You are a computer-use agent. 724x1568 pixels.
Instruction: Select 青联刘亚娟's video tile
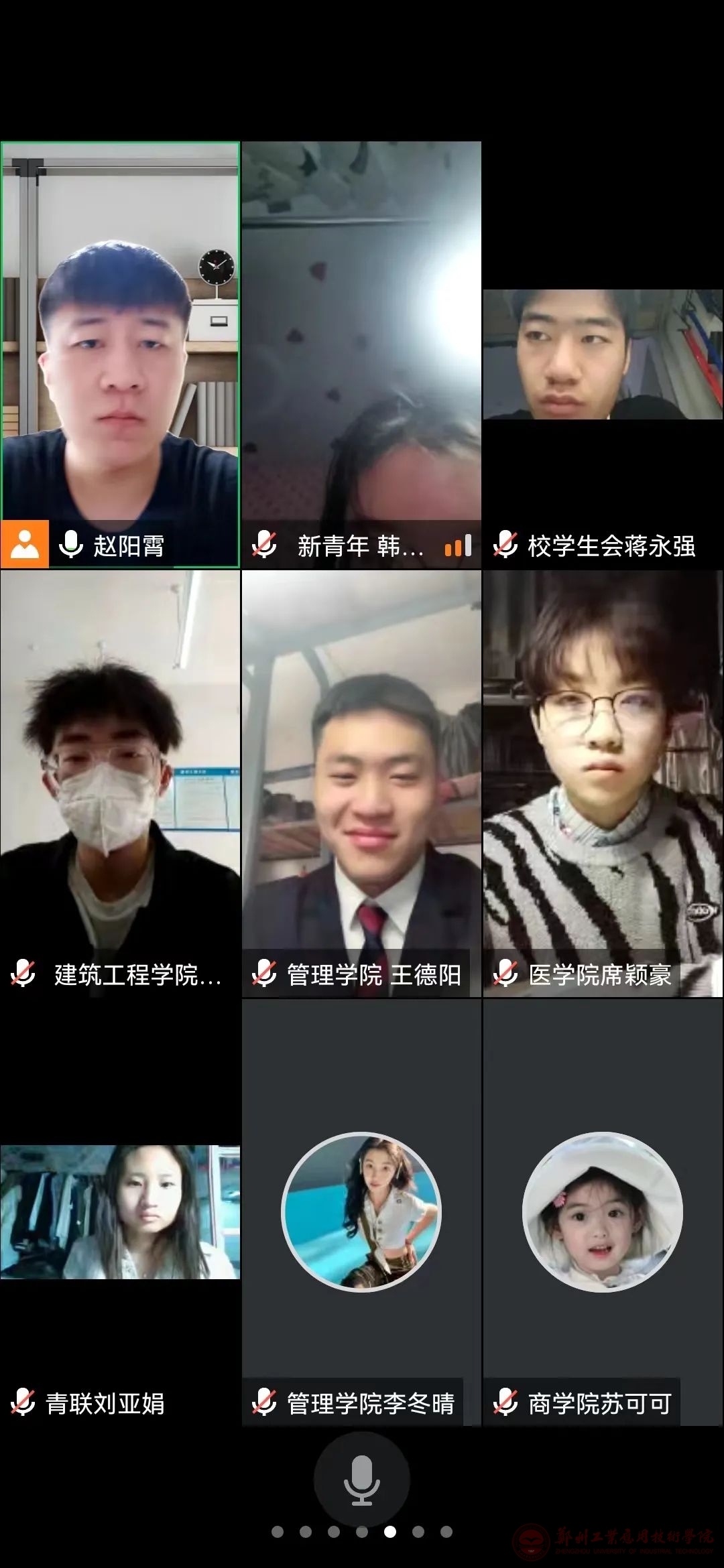coord(121,1212)
